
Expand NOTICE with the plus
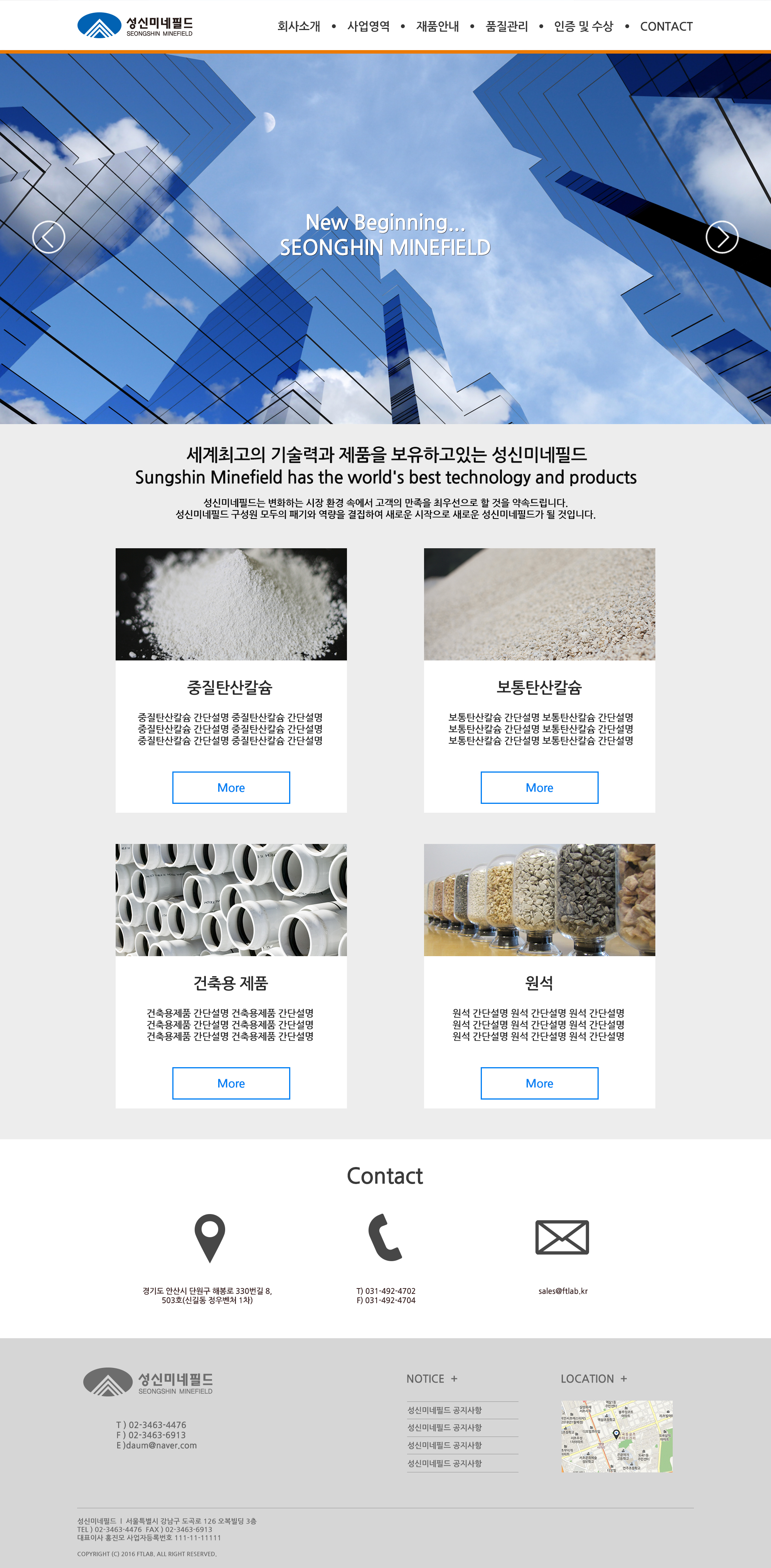tap(454, 1379)
